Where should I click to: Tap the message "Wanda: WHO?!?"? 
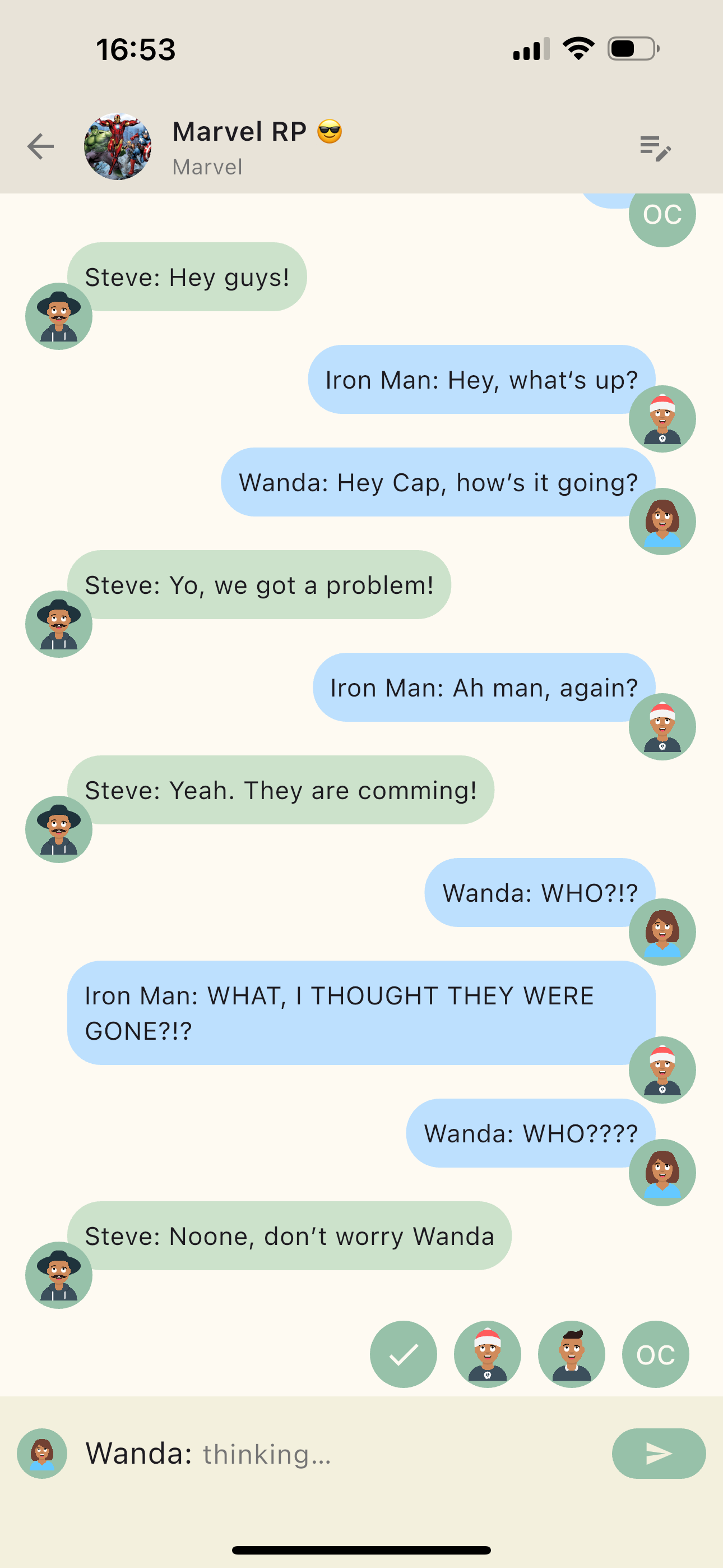pos(540,893)
